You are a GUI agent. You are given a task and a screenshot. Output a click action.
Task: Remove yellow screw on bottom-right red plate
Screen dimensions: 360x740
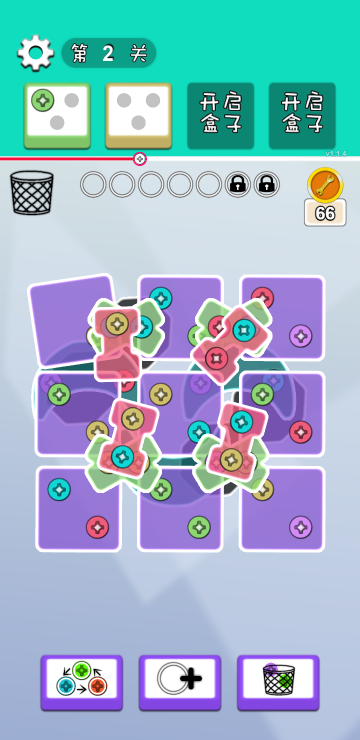232,459
